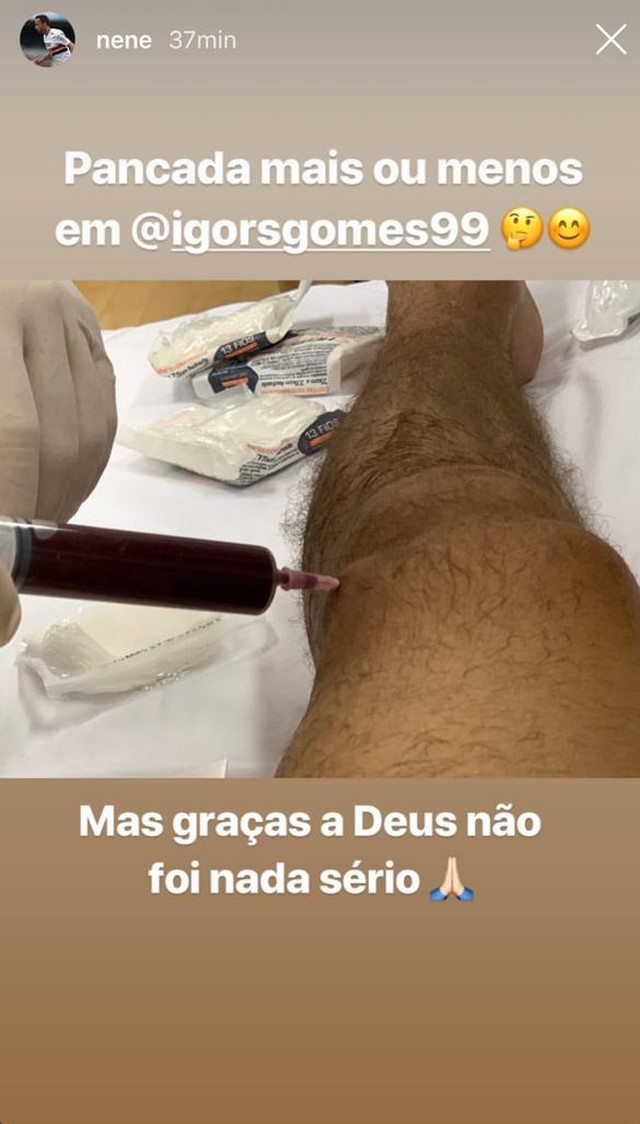640x1124 pixels.
Task: Open nene's profile picture
Action: (x=47, y=40)
